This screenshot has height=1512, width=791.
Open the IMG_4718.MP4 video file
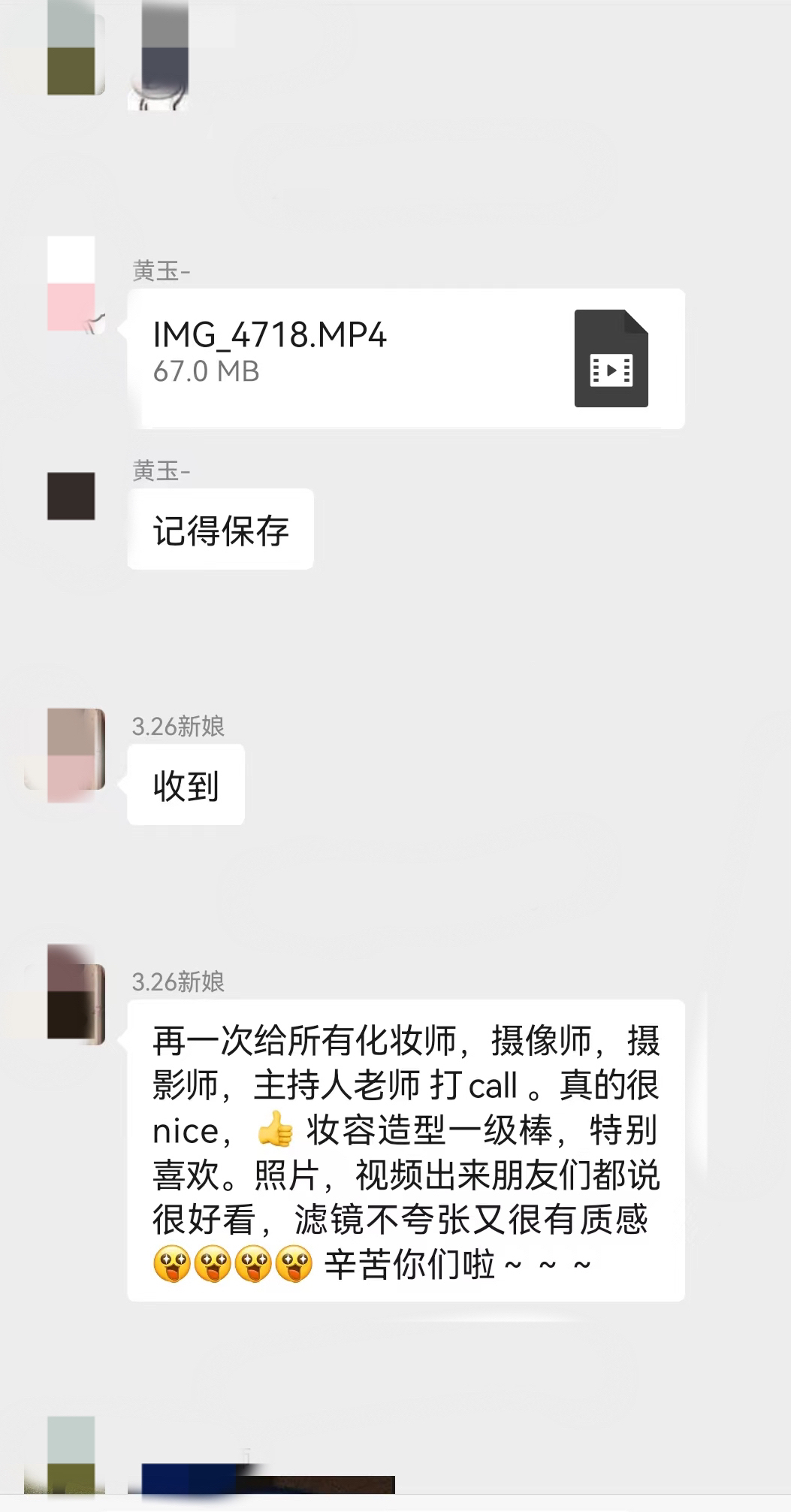(x=406, y=358)
